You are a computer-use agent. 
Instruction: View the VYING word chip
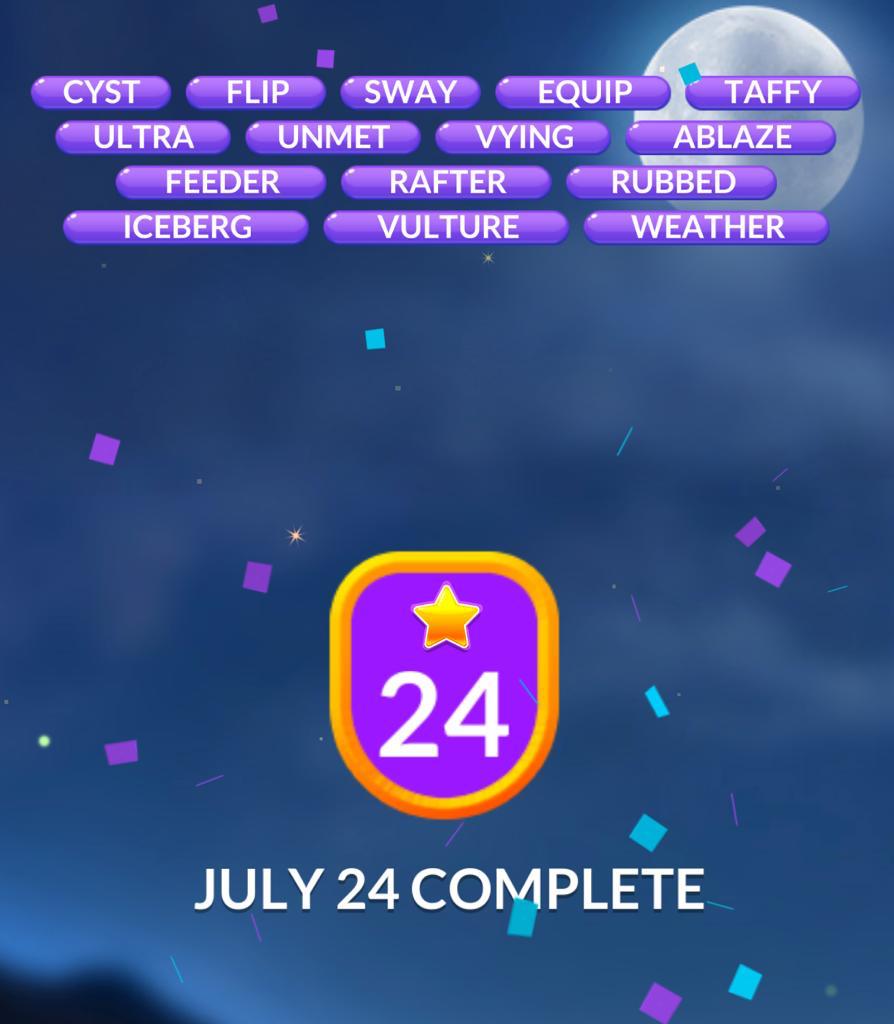coord(523,137)
